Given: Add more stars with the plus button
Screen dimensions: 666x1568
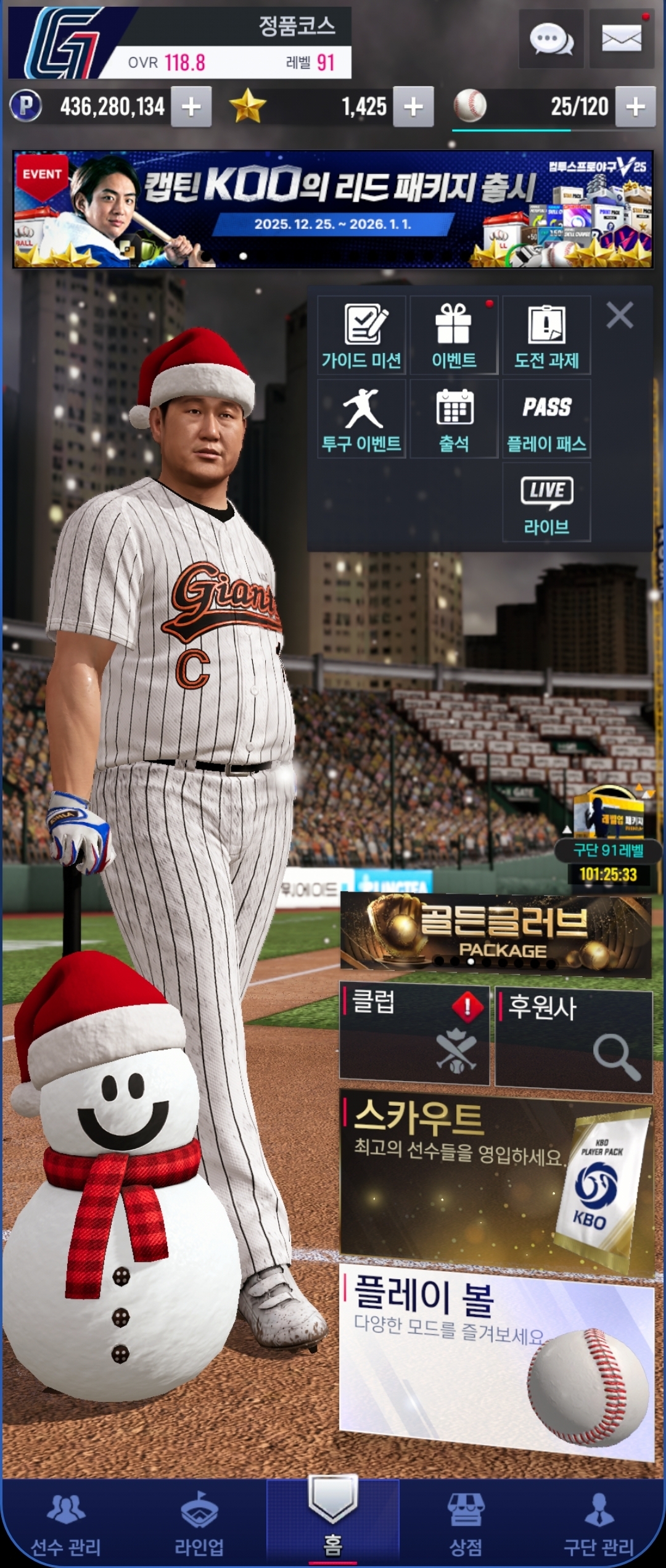Looking at the screenshot, I should pos(413,107).
